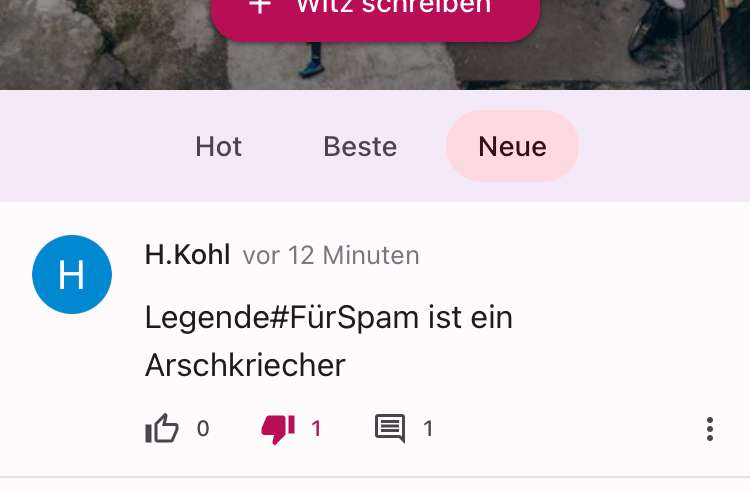This screenshot has height=493, width=750.
Task: Open H.Kohl's profile avatar
Action: (x=71, y=274)
